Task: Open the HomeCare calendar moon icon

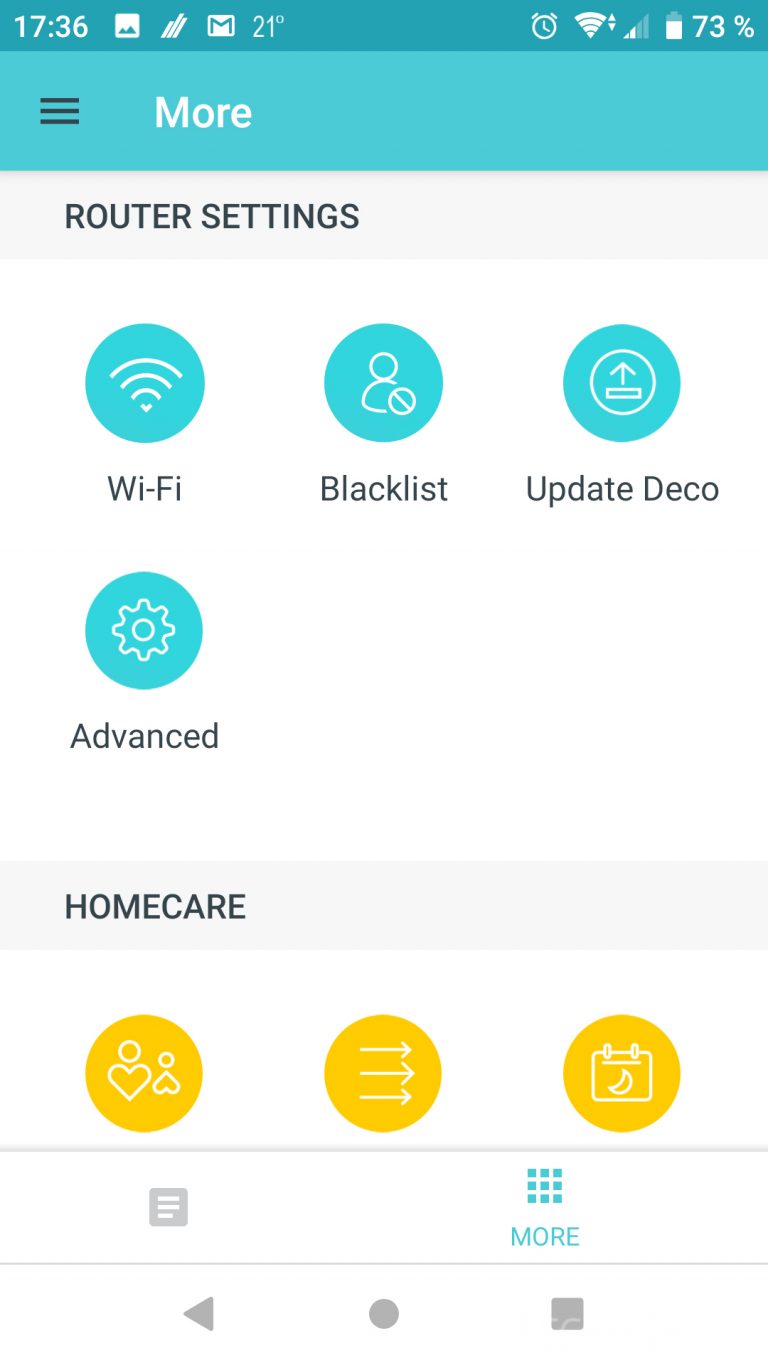Action: point(622,1073)
